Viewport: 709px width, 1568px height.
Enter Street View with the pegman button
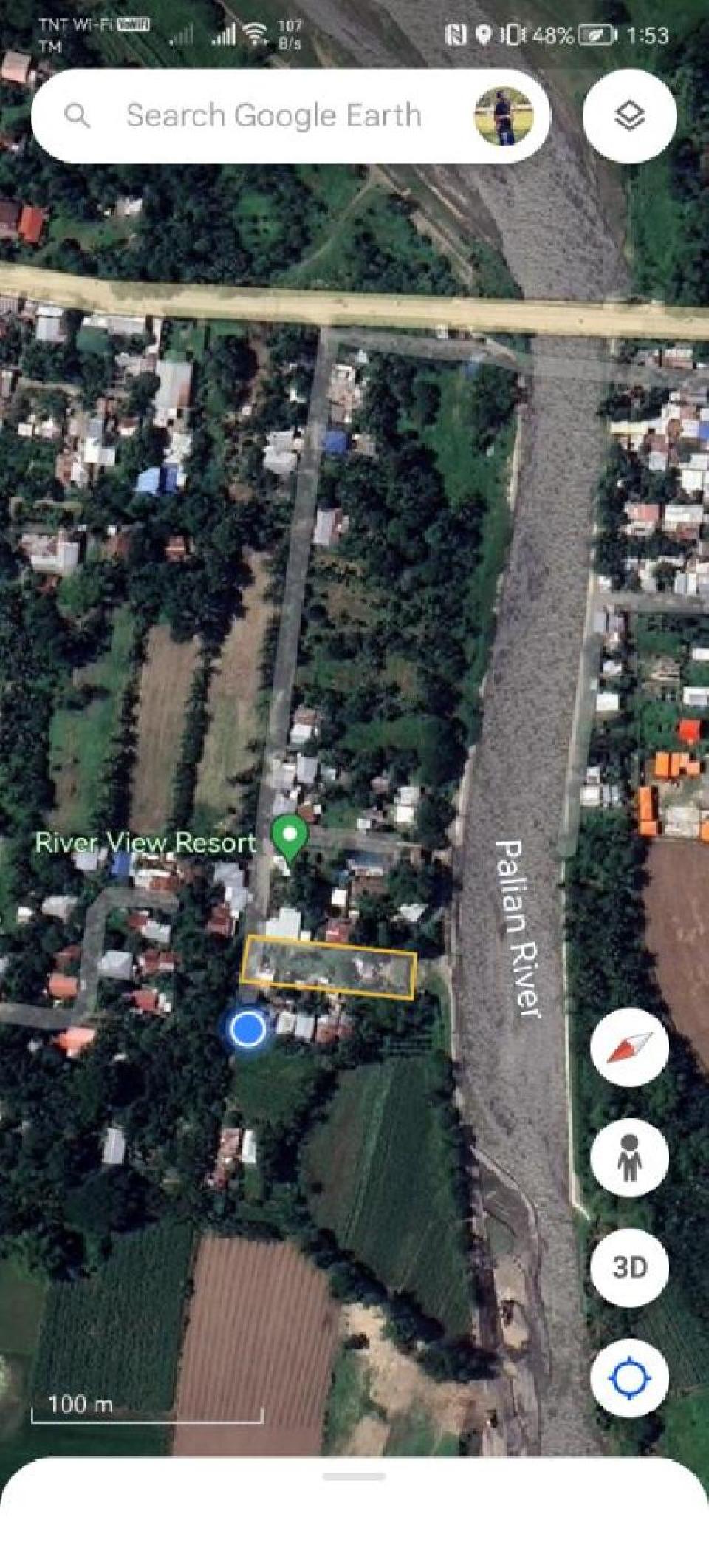coord(629,1157)
